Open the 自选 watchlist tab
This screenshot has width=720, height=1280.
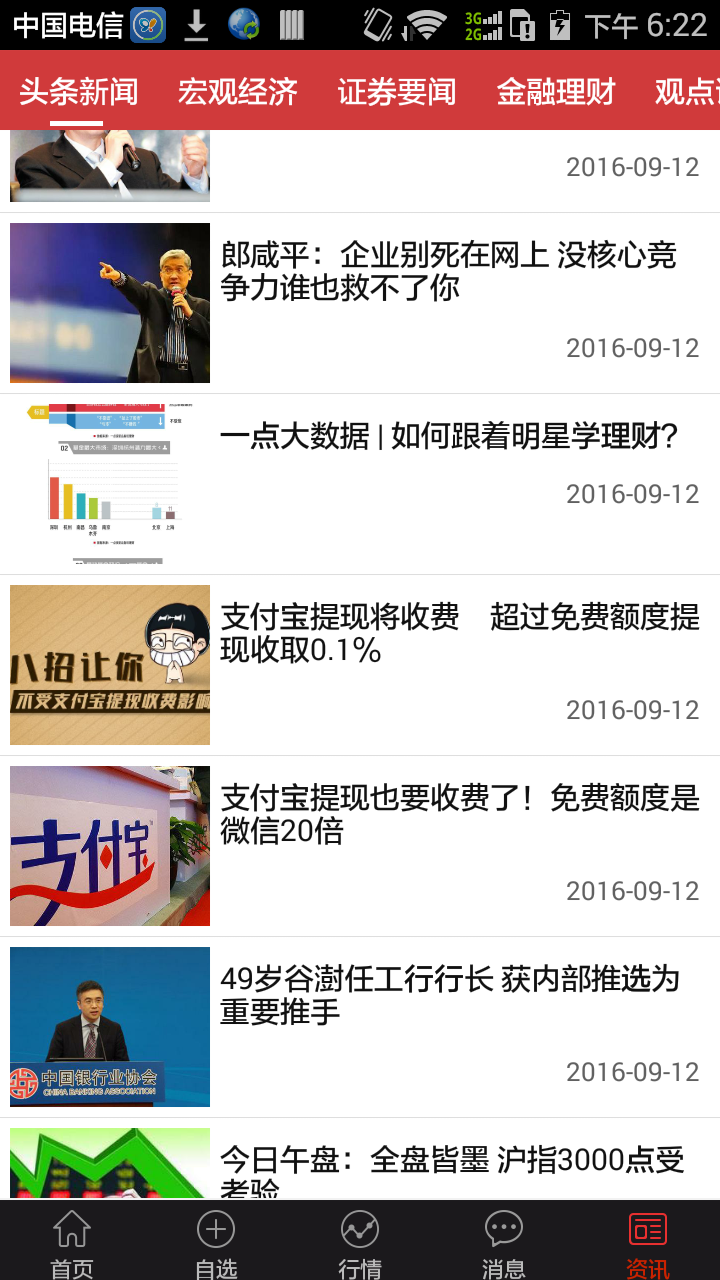coord(216,1242)
